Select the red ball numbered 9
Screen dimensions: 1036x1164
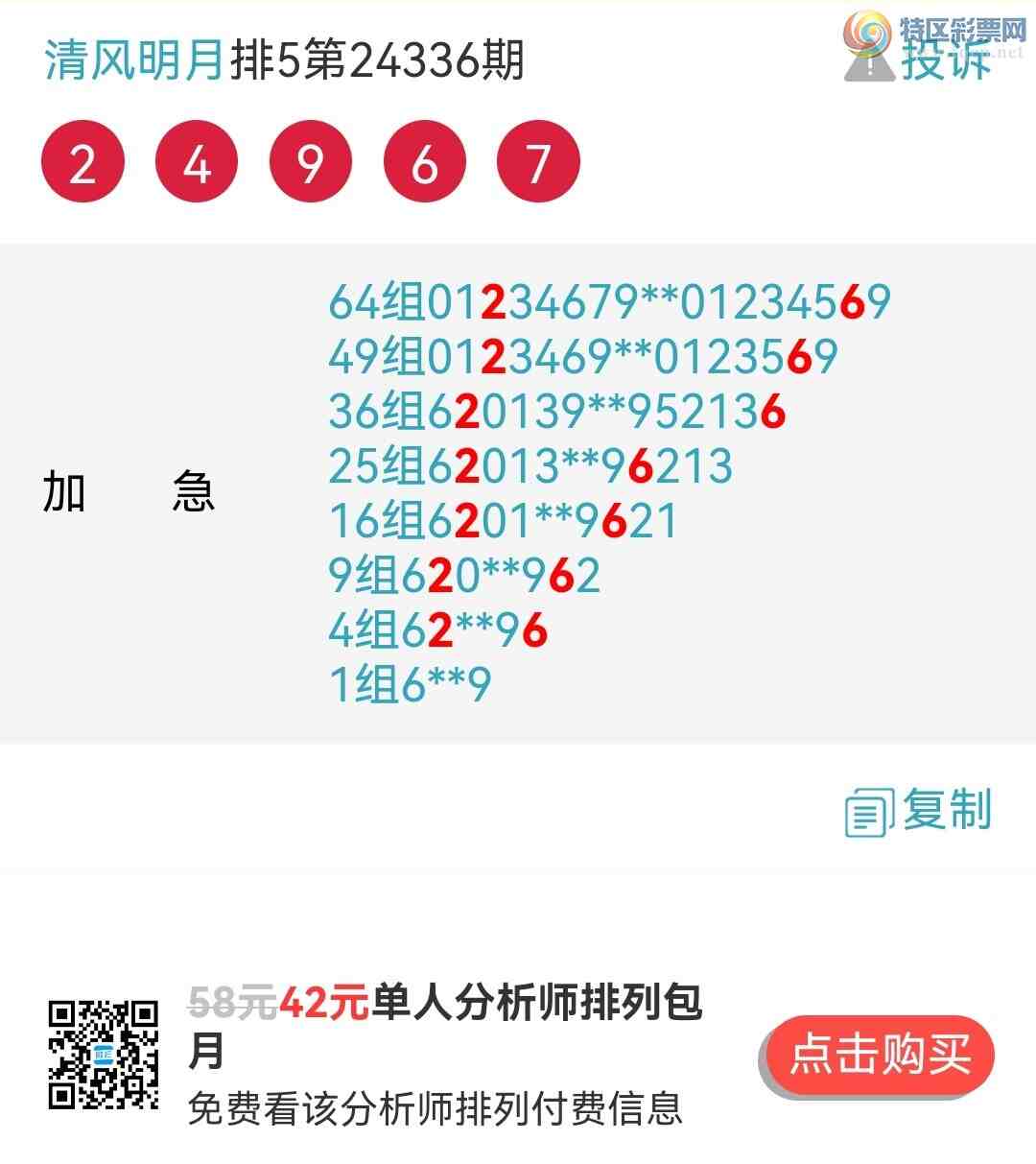[310, 161]
